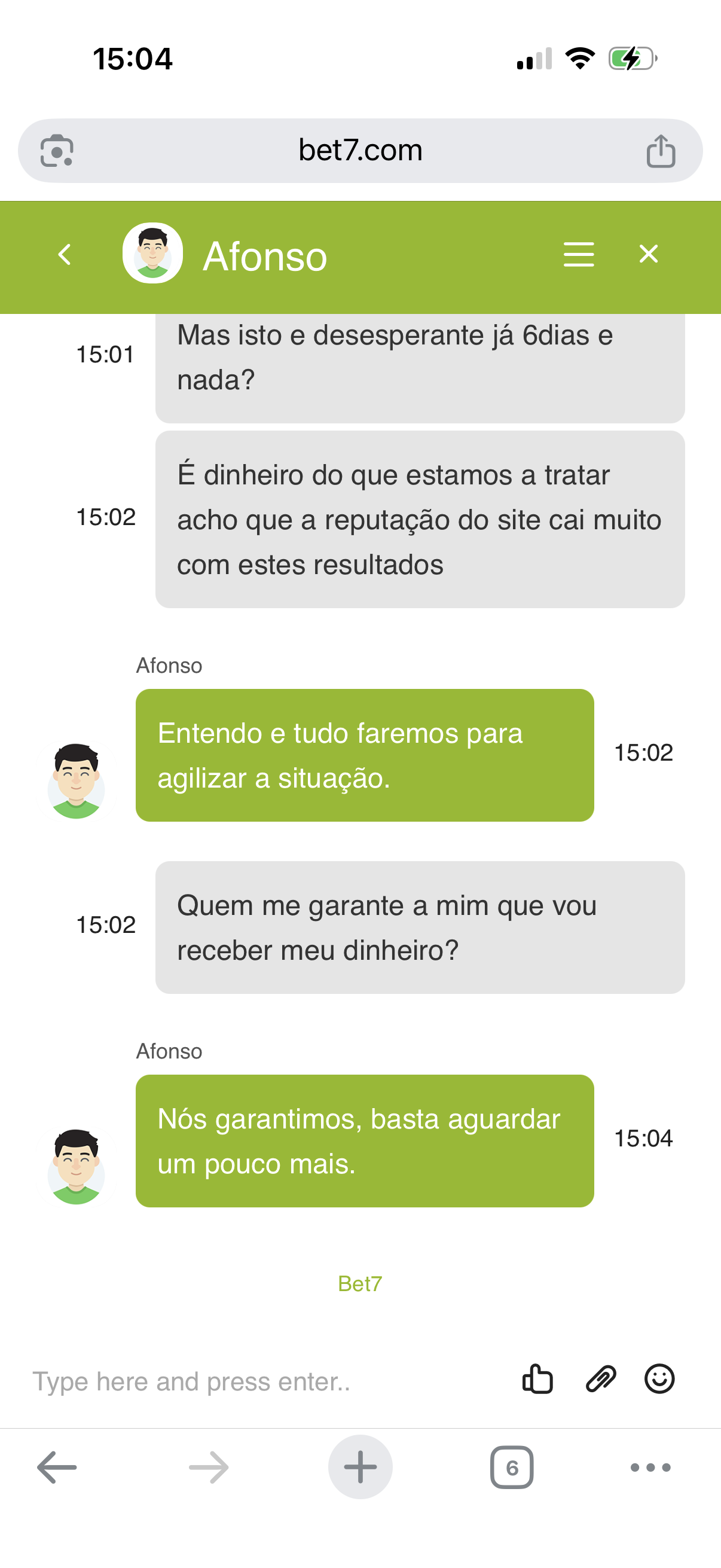View the 6 open tabs
Screen dimensions: 721x1568
(x=512, y=1468)
